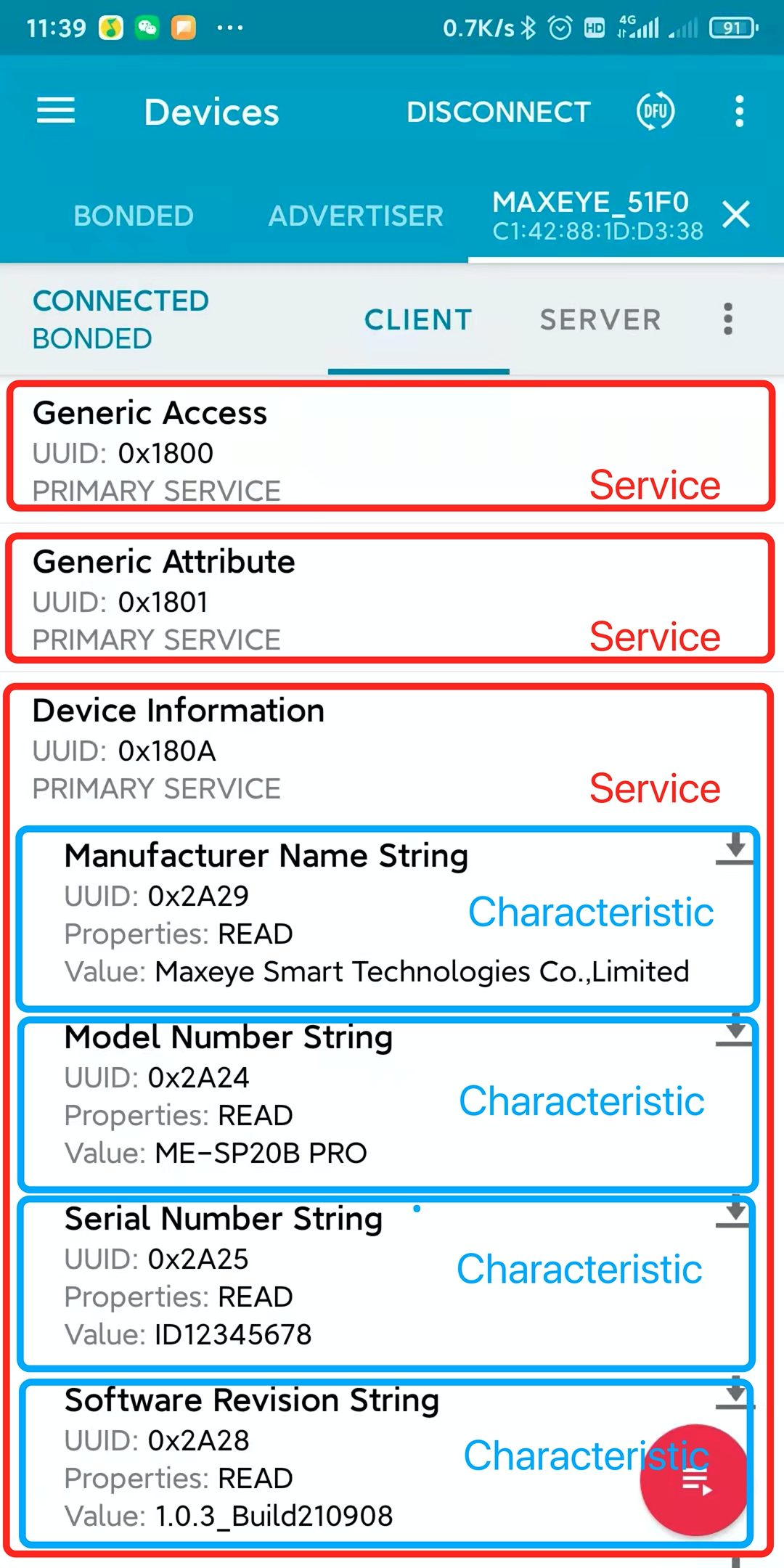Switch to the SERVER view

click(x=600, y=319)
